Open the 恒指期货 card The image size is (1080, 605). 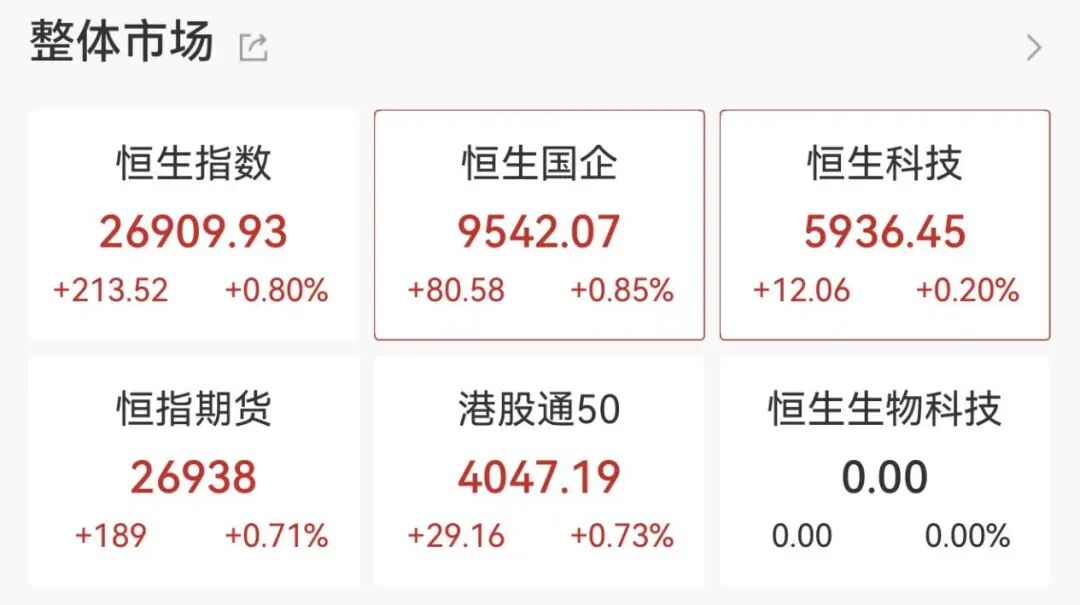[193, 472]
